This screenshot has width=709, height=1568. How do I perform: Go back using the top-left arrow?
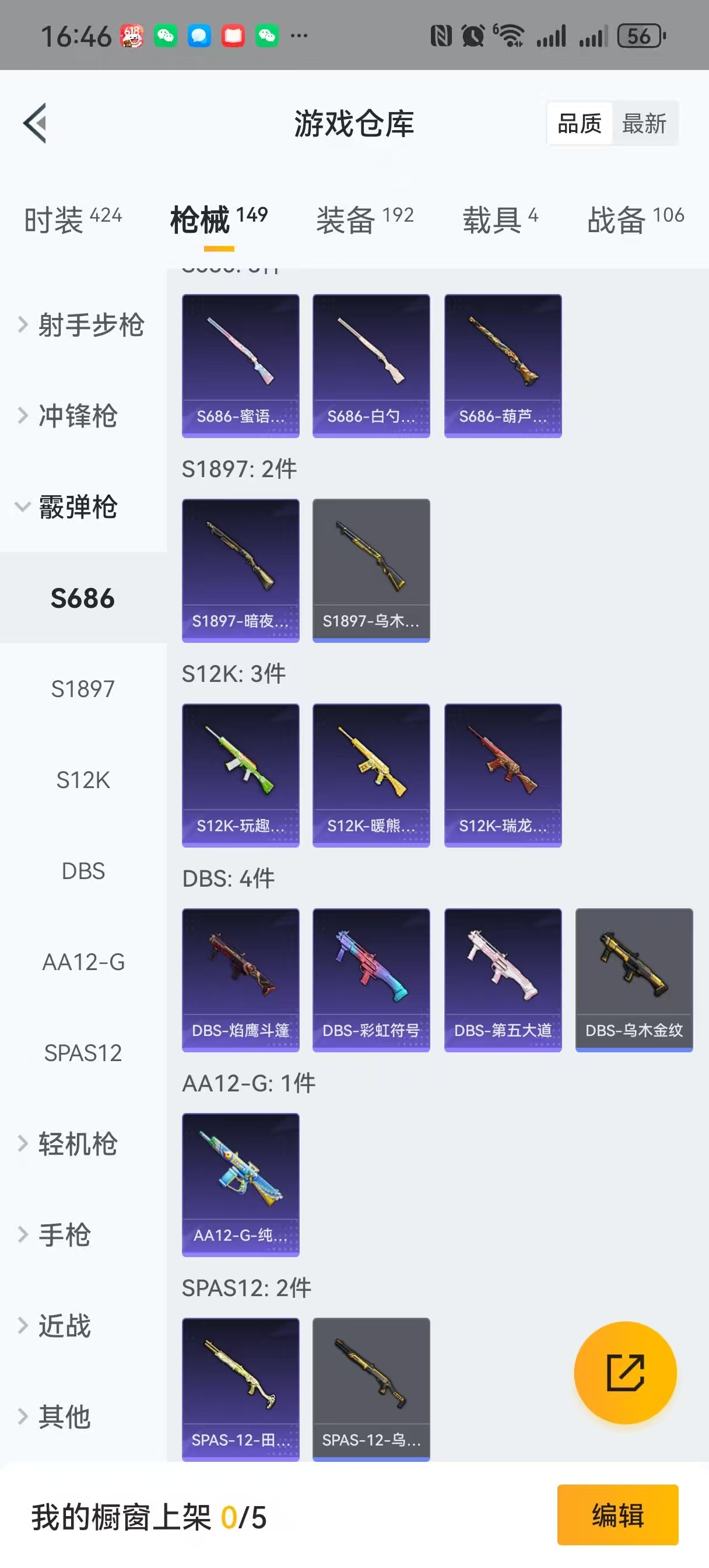pyautogui.click(x=36, y=123)
